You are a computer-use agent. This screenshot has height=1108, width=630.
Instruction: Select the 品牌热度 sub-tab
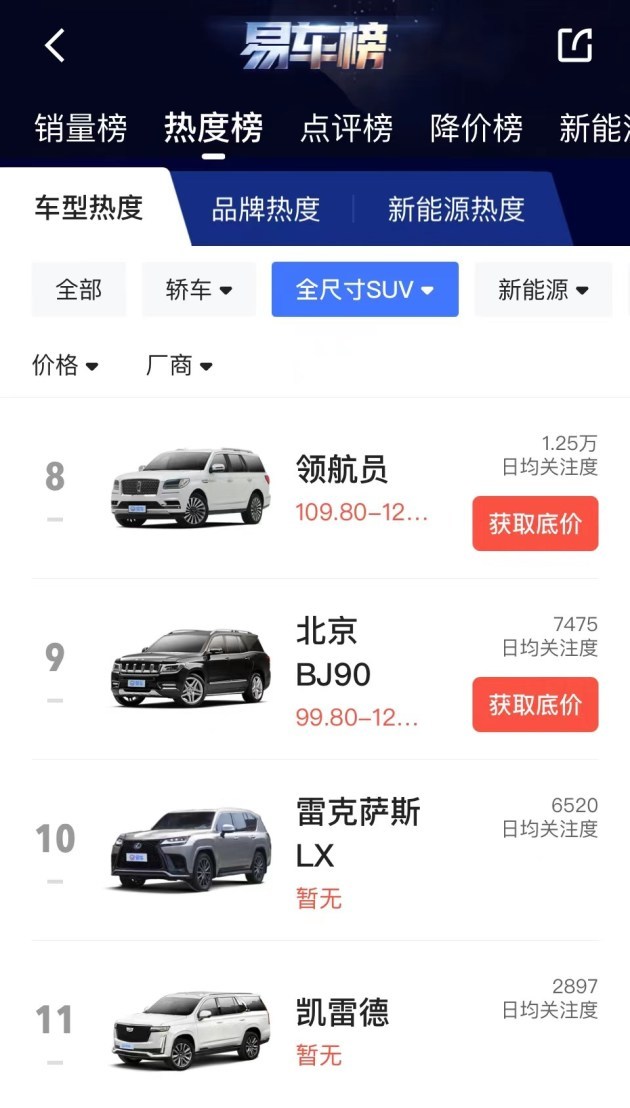pos(266,209)
